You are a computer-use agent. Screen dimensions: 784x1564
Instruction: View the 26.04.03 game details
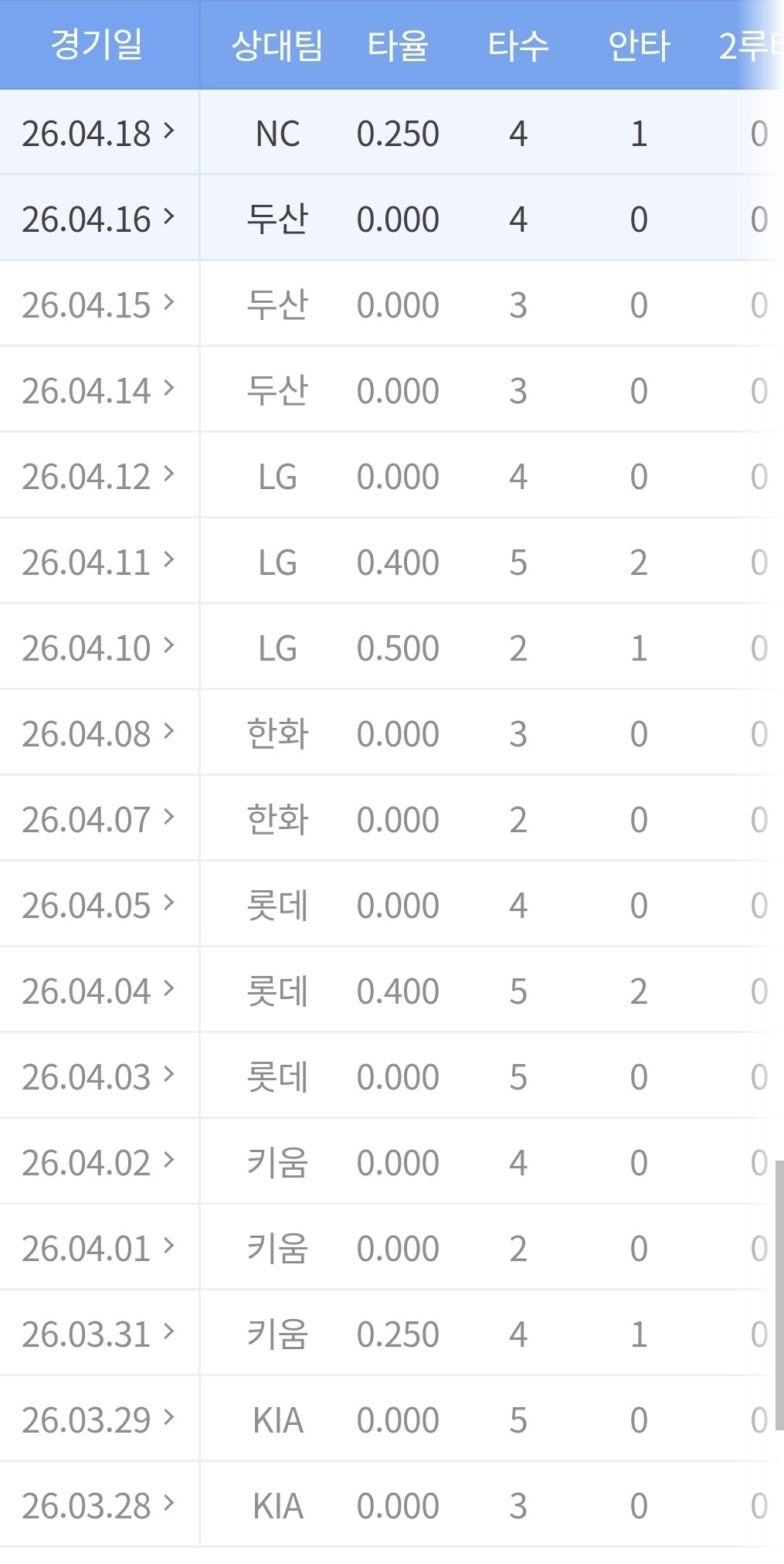tap(98, 1077)
